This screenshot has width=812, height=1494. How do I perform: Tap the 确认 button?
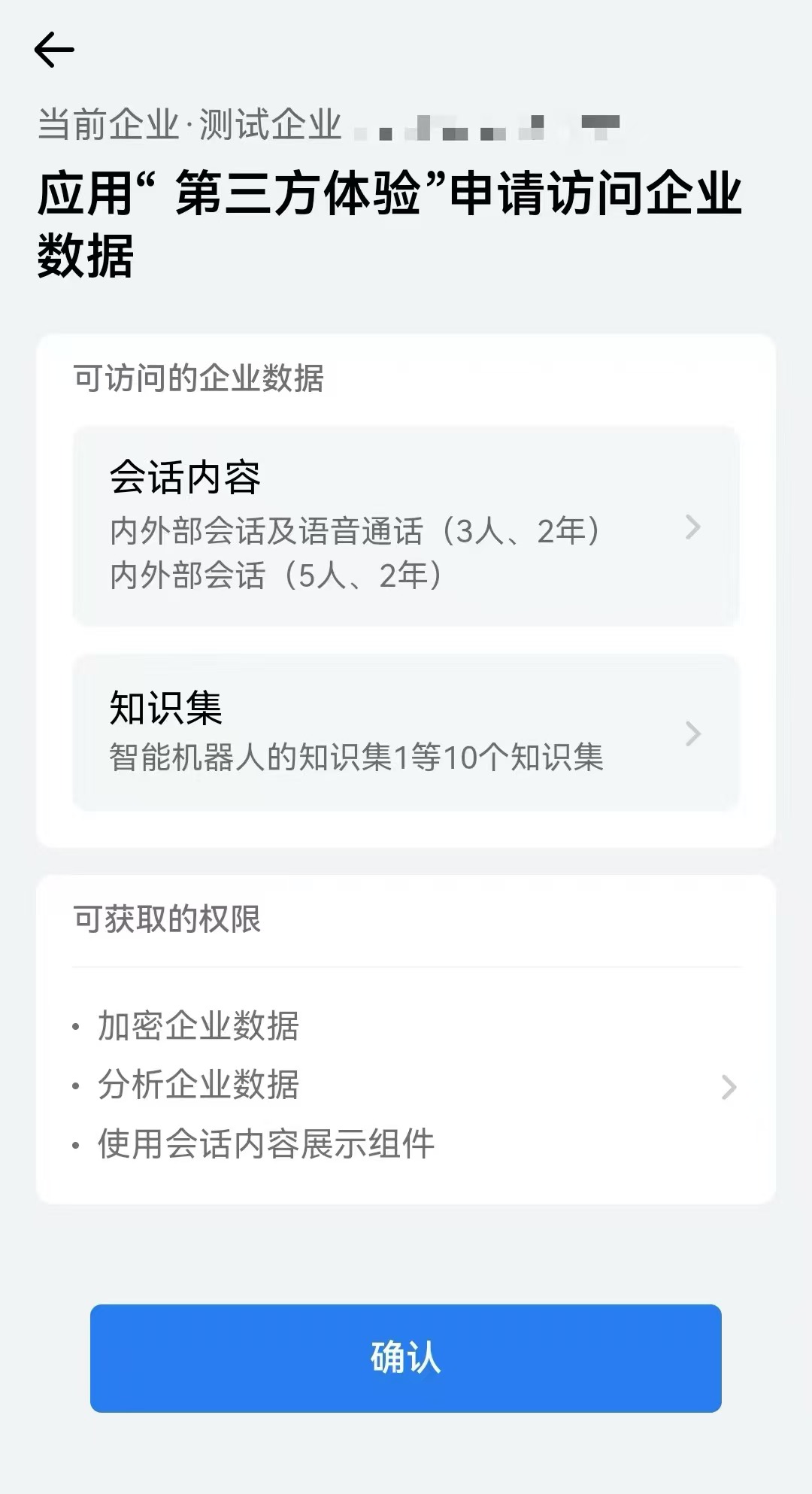406,1358
